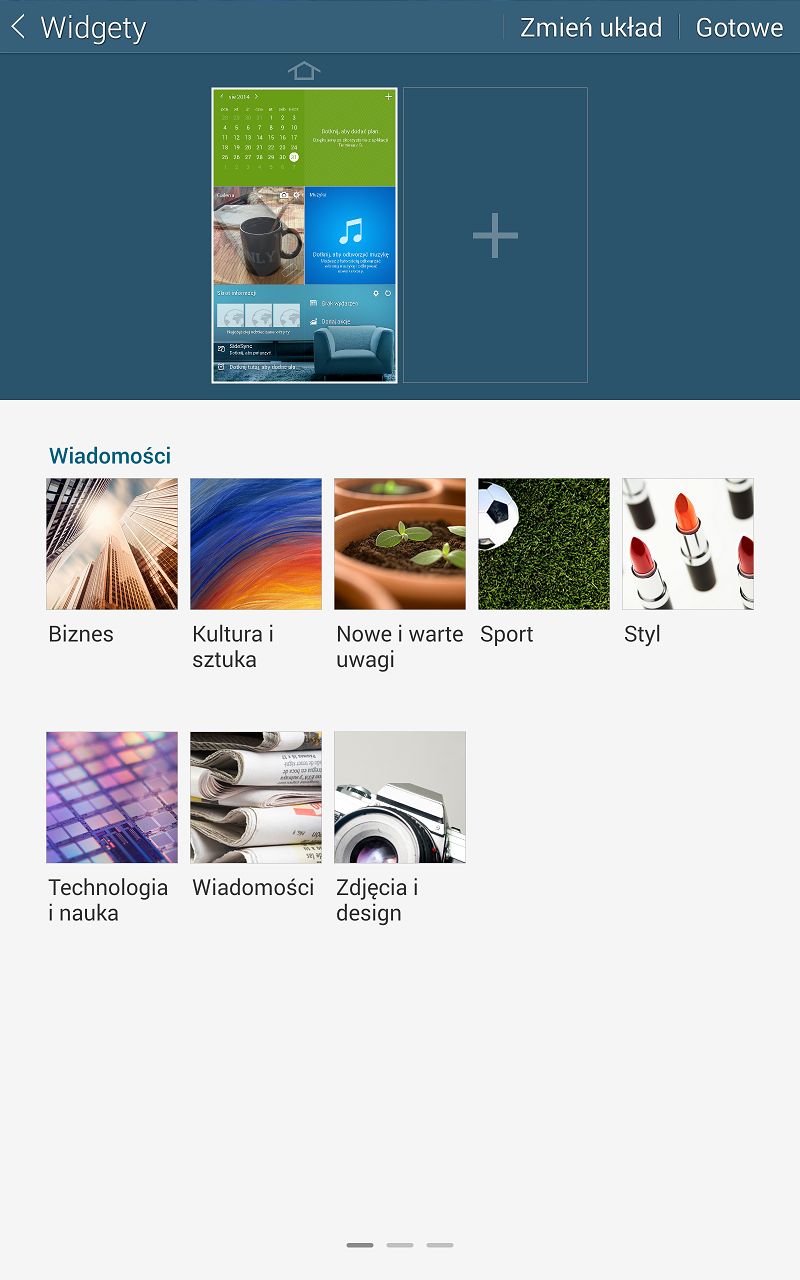The image size is (800, 1280).
Task: Go back from the Widgety screen
Action: 18,27
